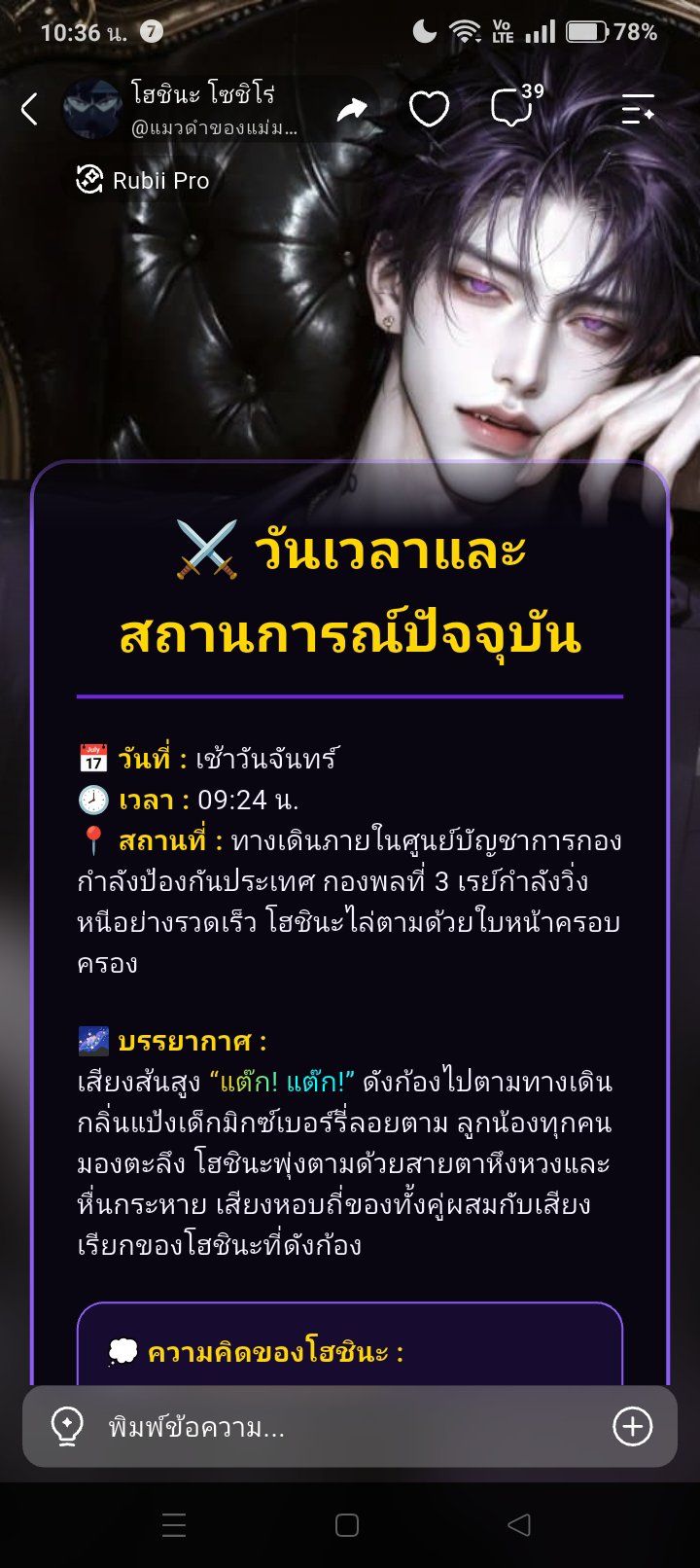The height and width of the screenshot is (1568, 700).
Task: Tap the Rubii Pro model selector
Action: (143, 180)
